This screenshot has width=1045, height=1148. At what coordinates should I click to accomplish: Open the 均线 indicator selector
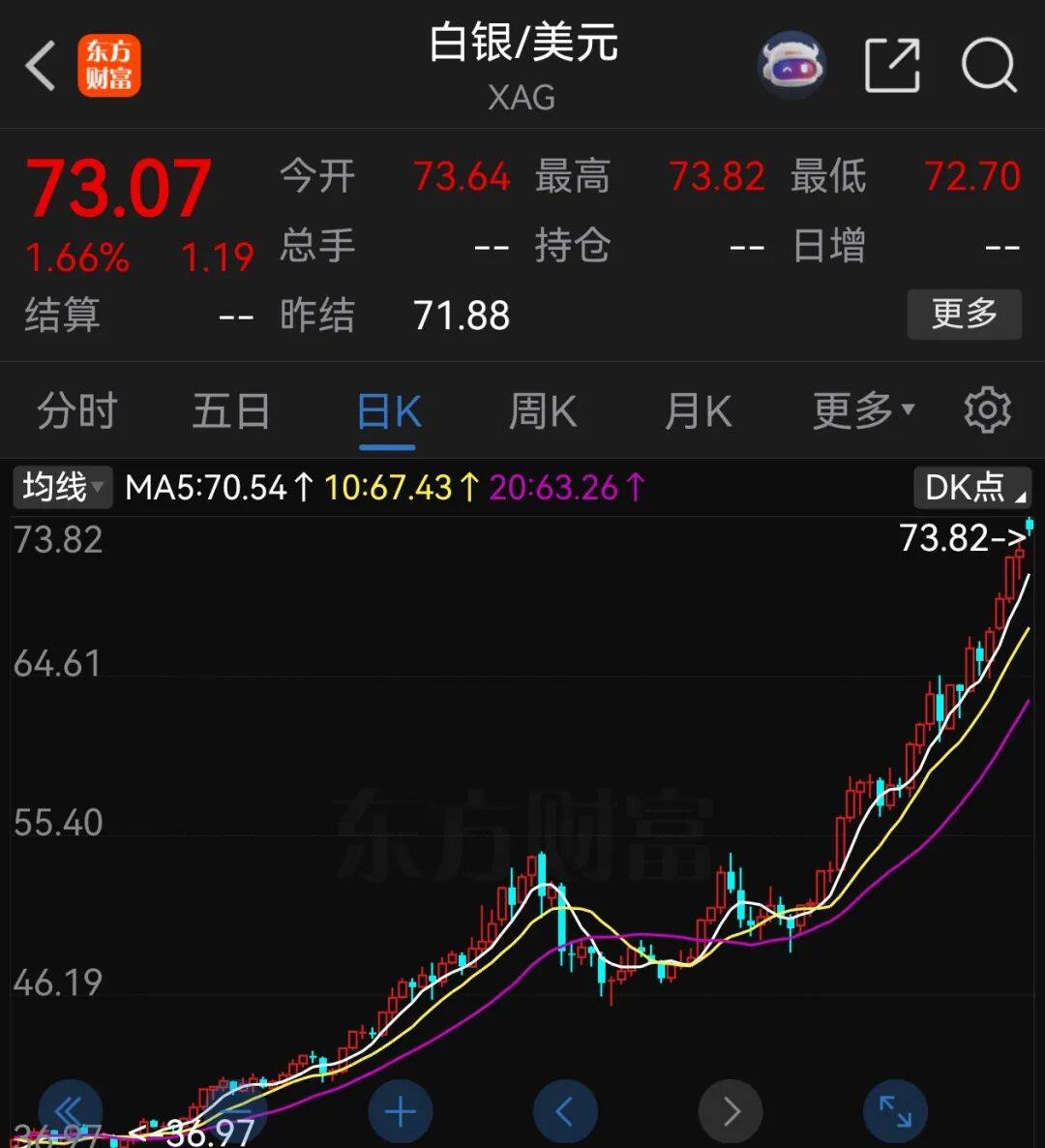pyautogui.click(x=62, y=487)
